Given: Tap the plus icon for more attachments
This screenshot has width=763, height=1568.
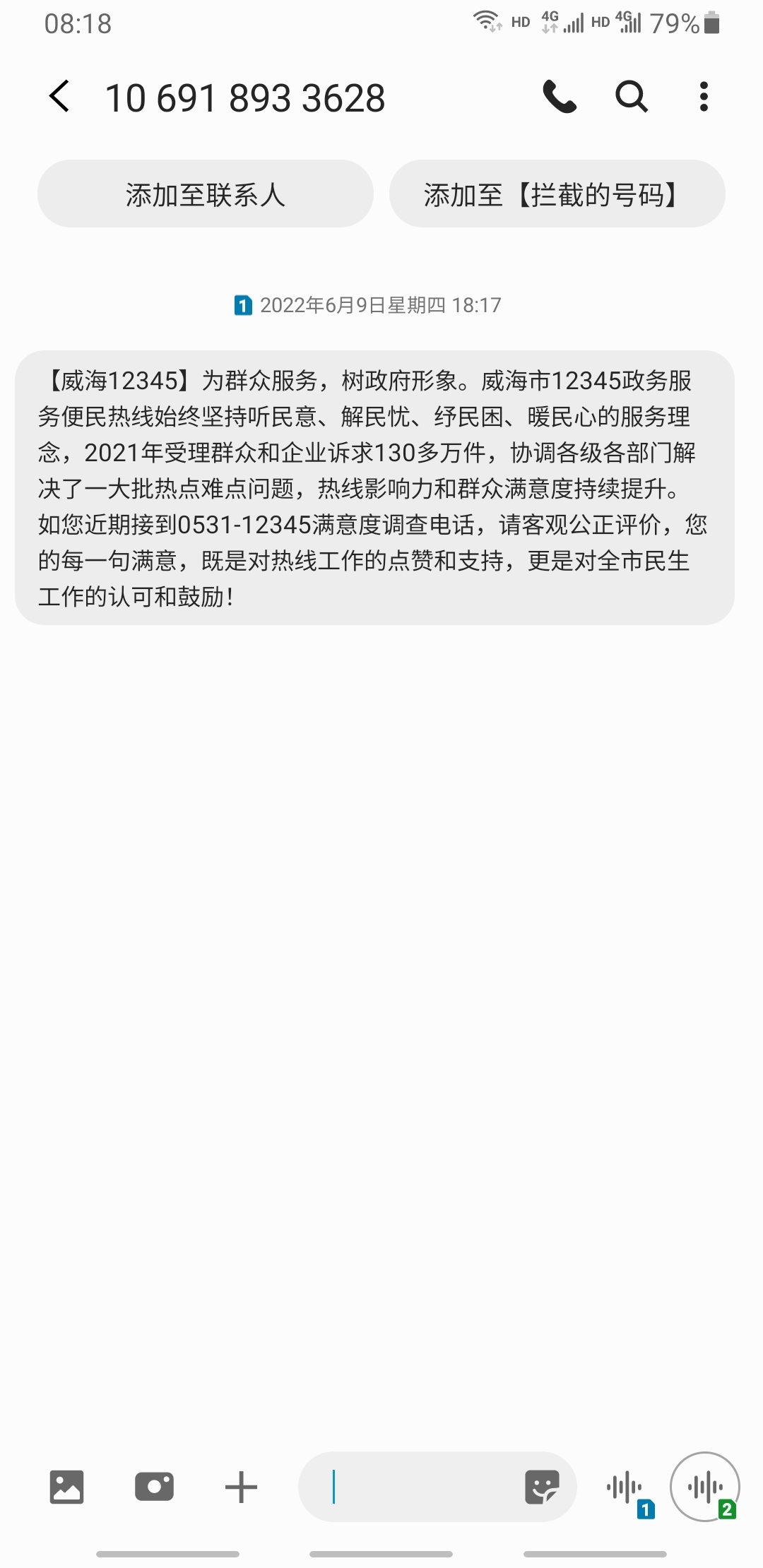Looking at the screenshot, I should [x=241, y=1487].
